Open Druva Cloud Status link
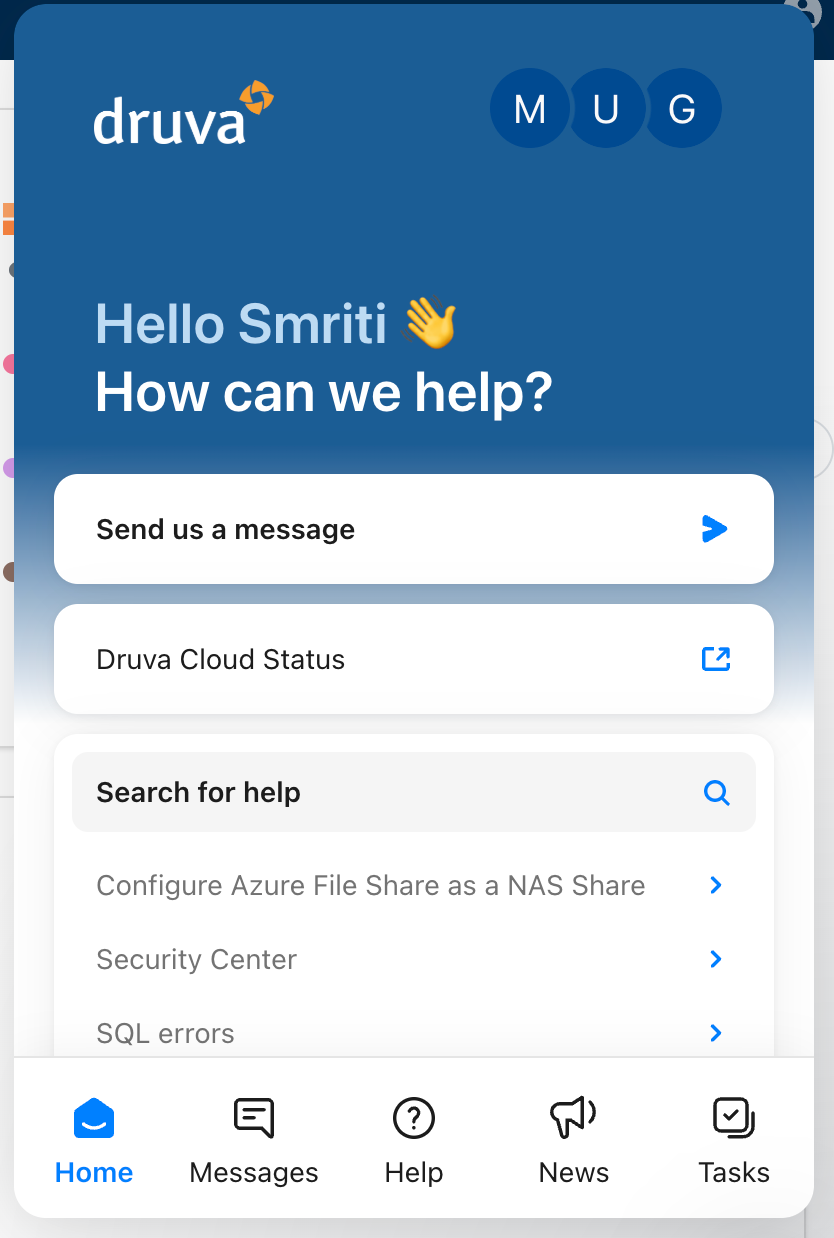This screenshot has width=834, height=1238. pos(413,659)
